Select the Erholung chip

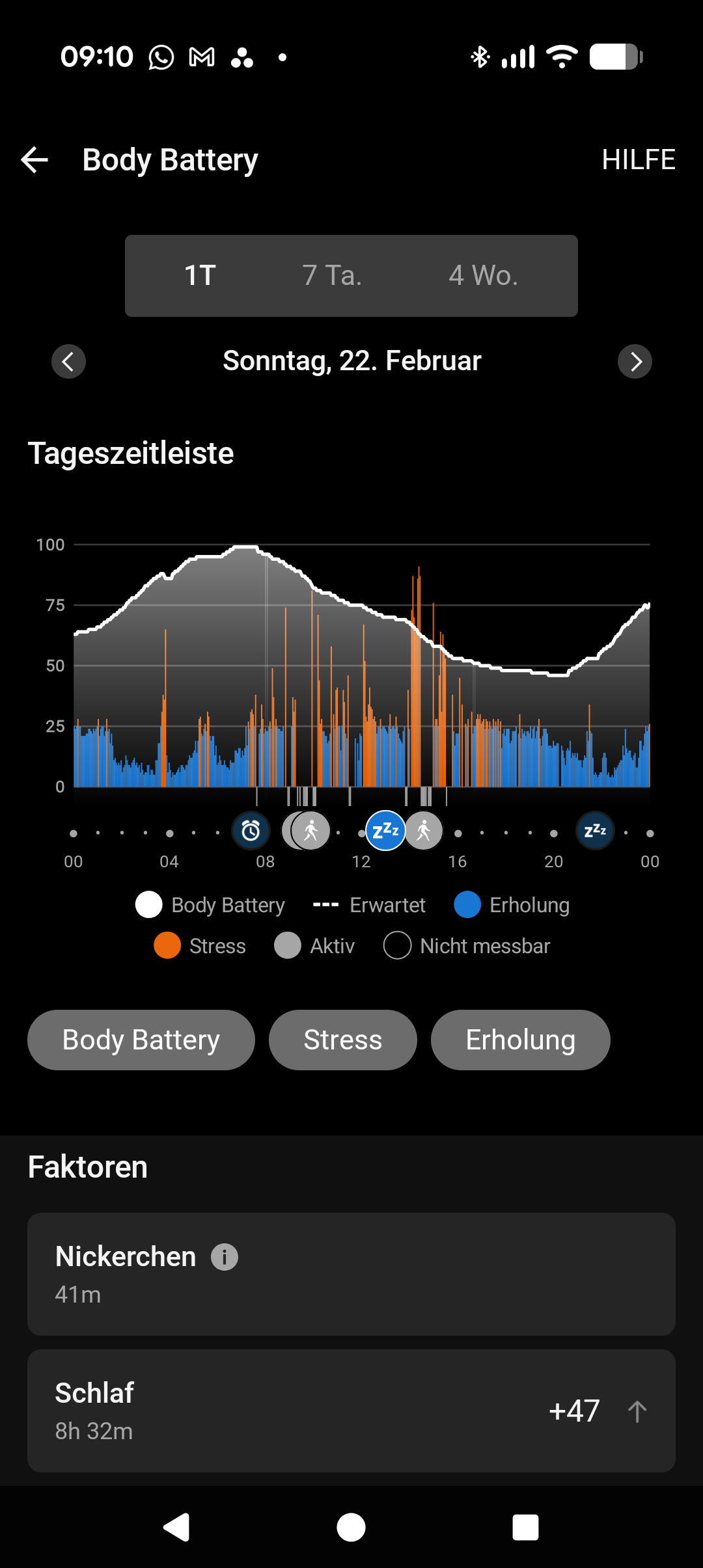tap(521, 1040)
